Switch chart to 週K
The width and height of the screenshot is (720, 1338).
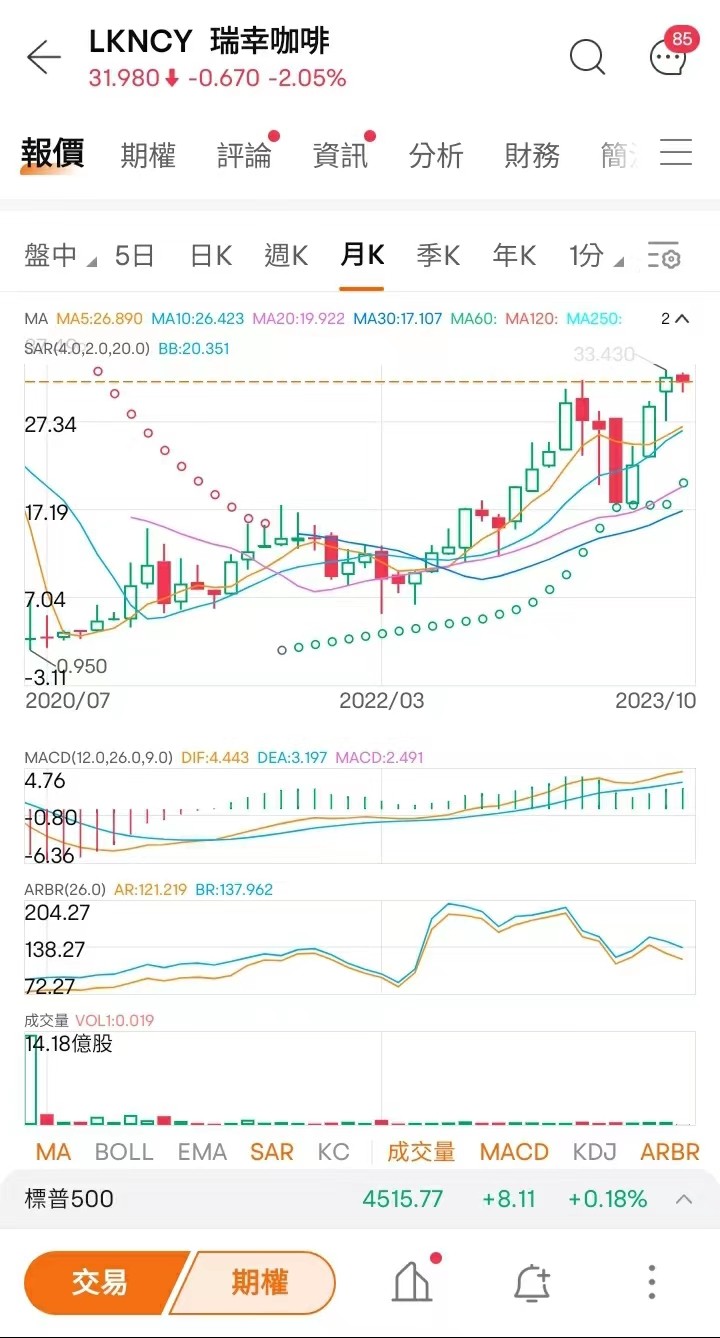[286, 256]
